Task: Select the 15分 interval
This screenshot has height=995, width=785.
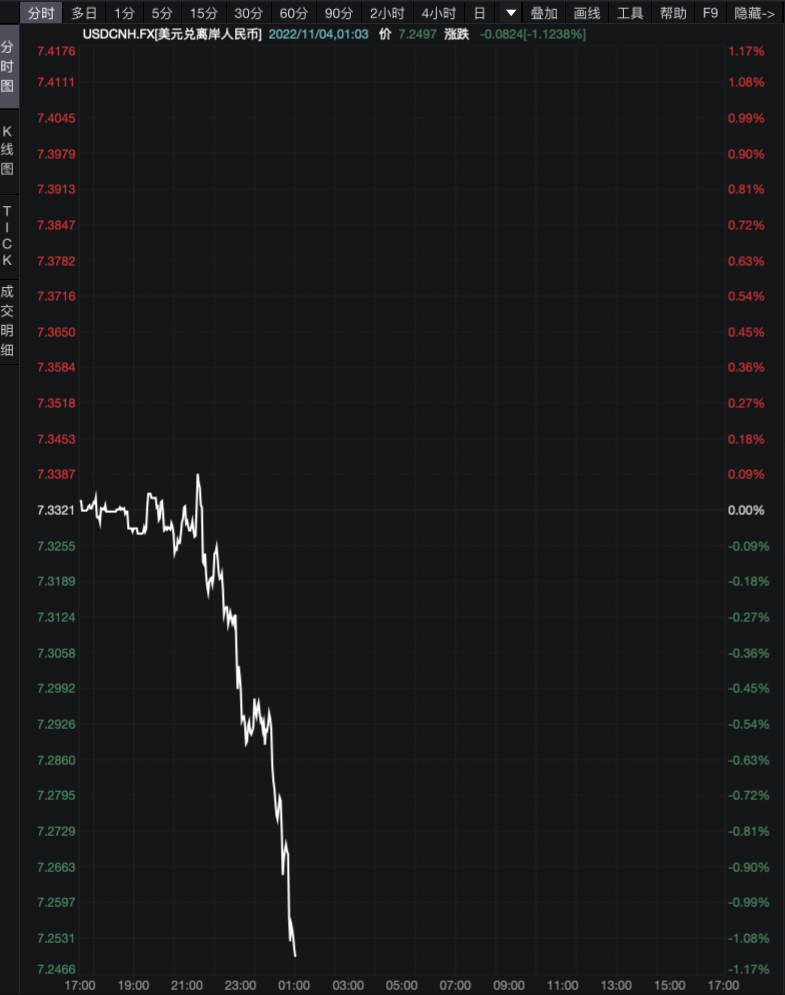Action: coord(203,13)
